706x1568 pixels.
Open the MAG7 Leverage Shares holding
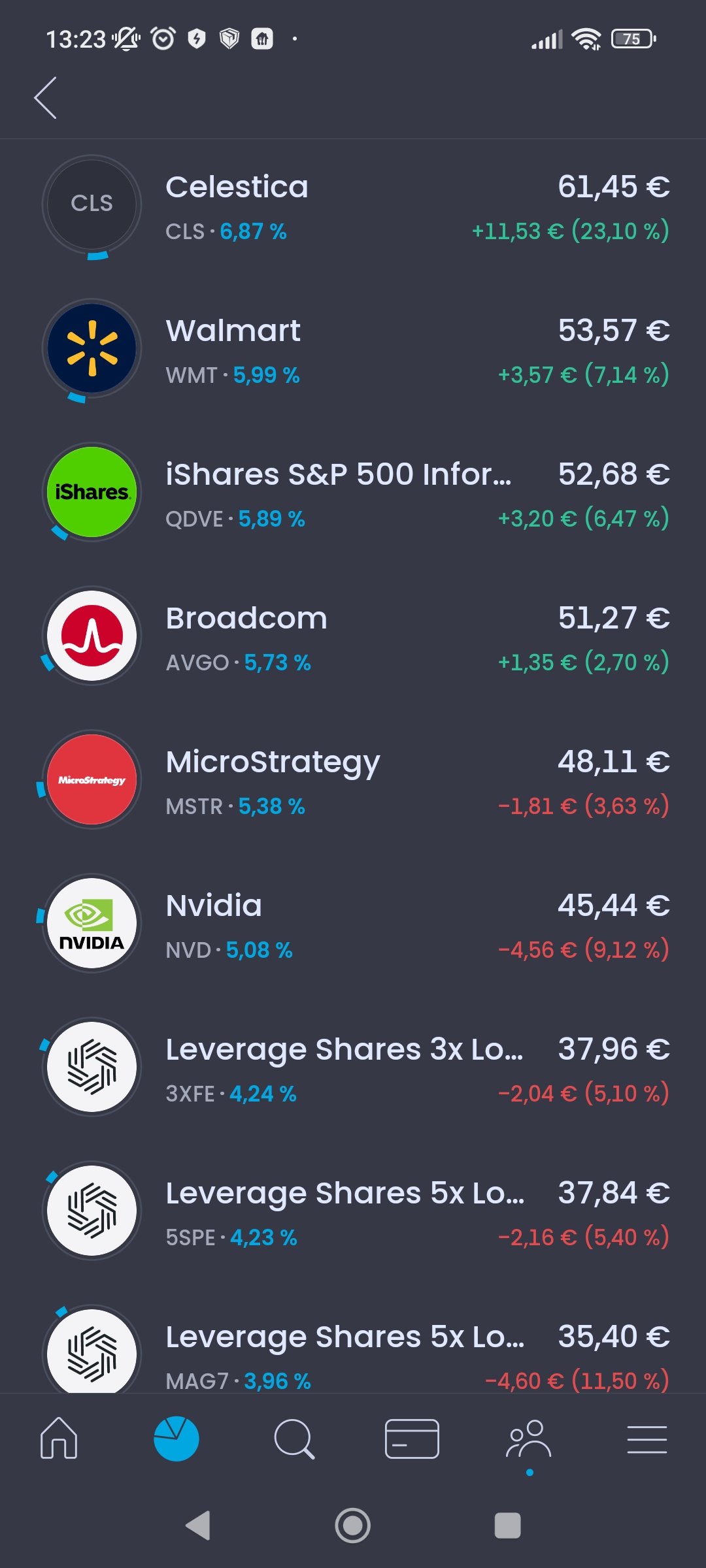click(353, 1346)
